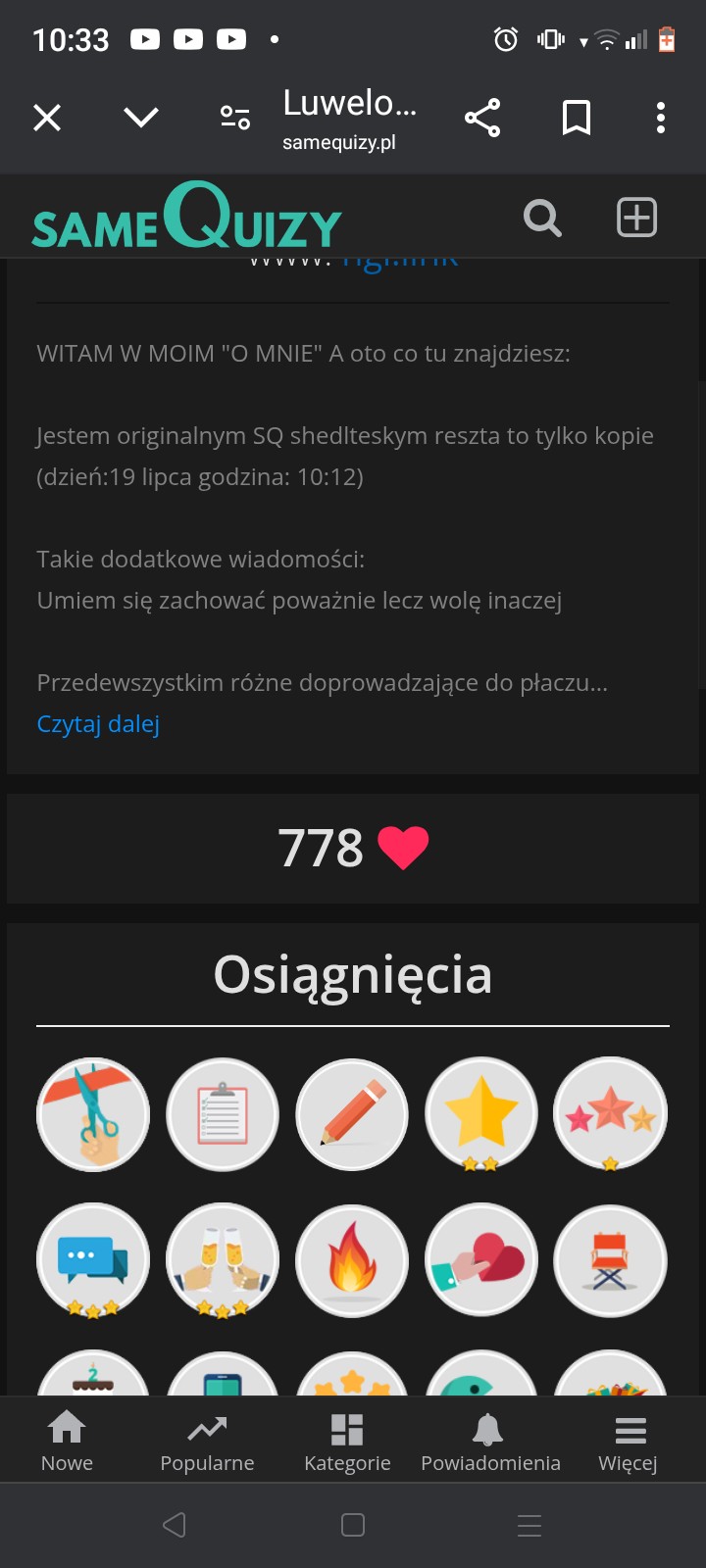706x1568 pixels.
Task: Share this page
Action: click(x=482, y=119)
